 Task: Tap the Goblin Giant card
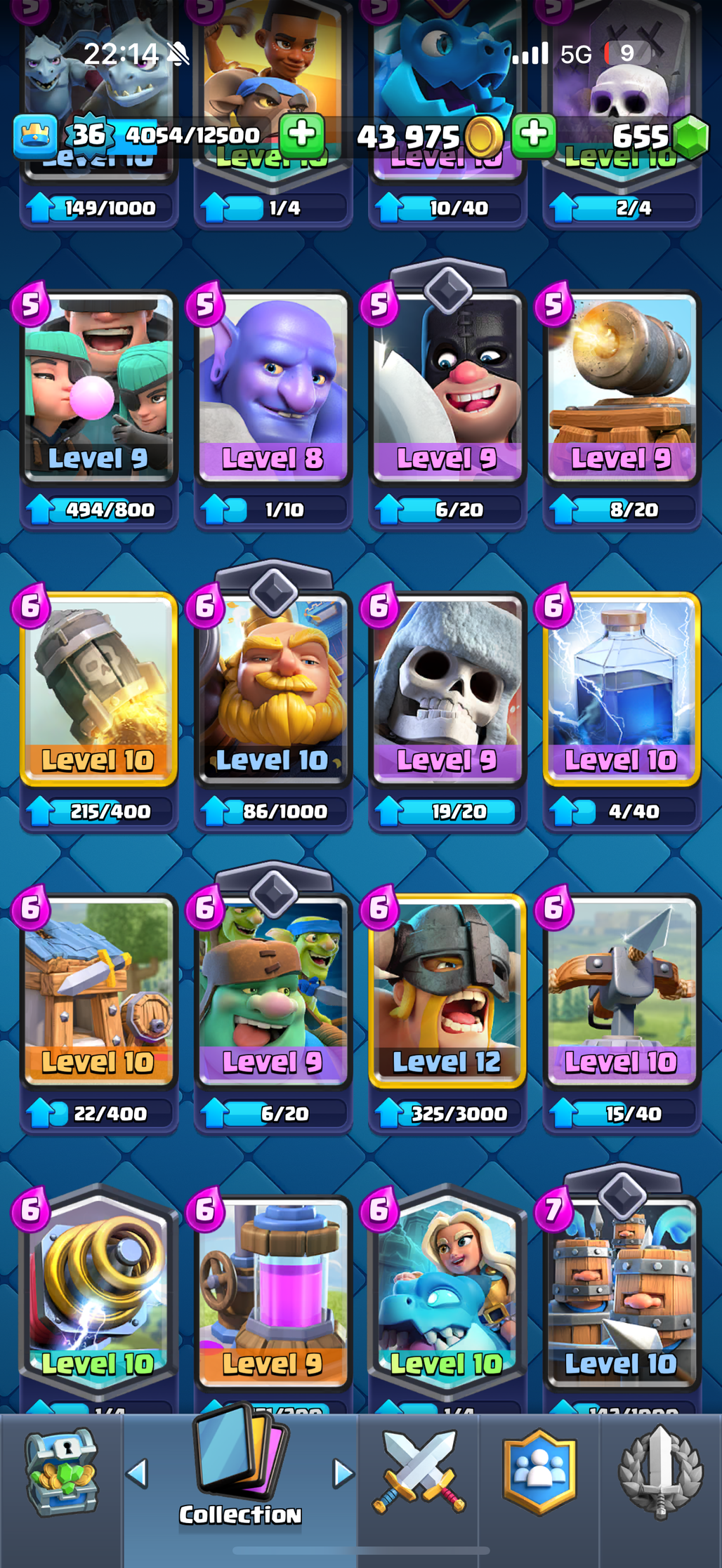click(273, 991)
